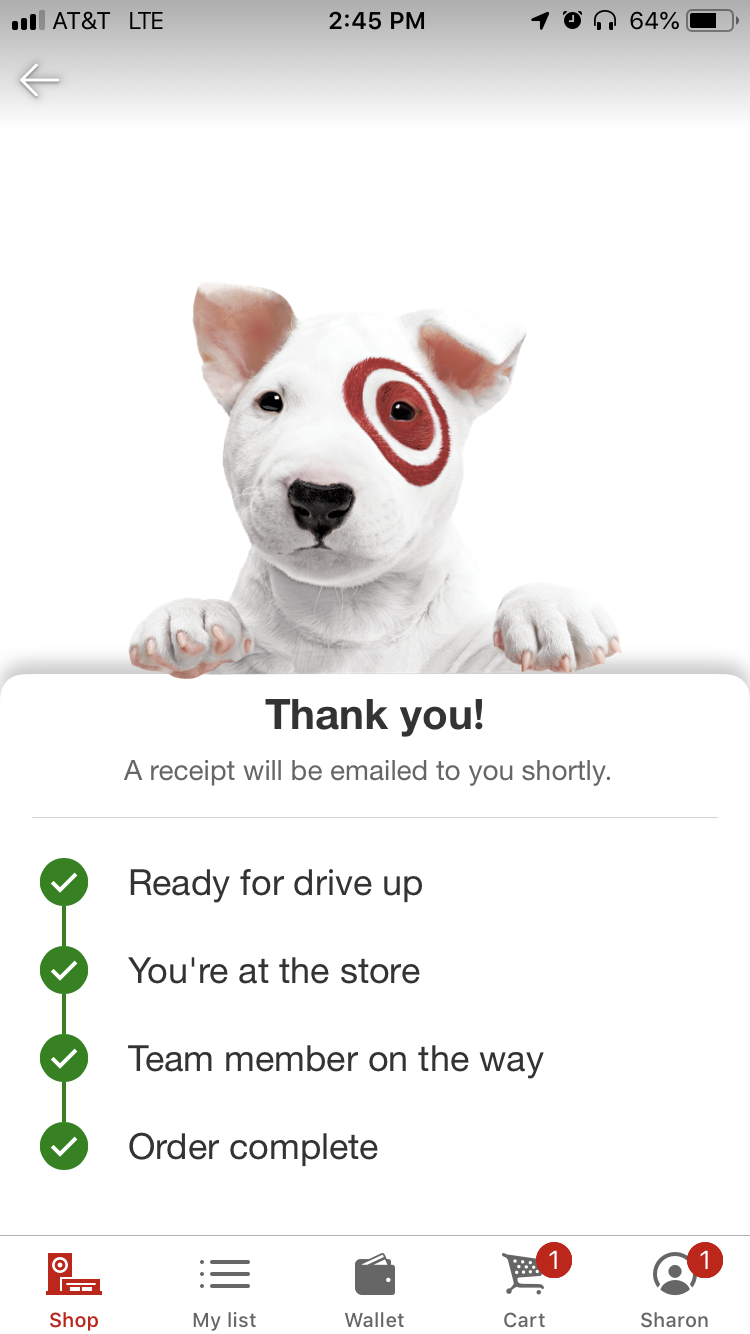Switch to the Shop tab
This screenshot has height=1334, width=750.
pyautogui.click(x=74, y=1290)
